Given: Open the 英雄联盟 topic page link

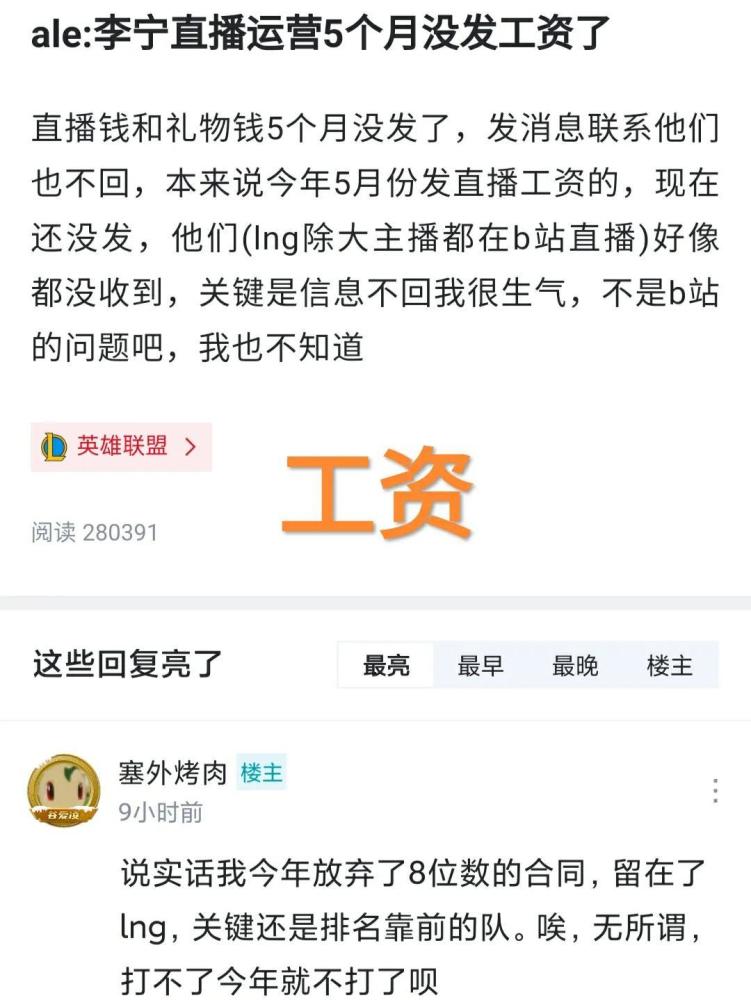Looking at the screenshot, I should (x=120, y=446).
